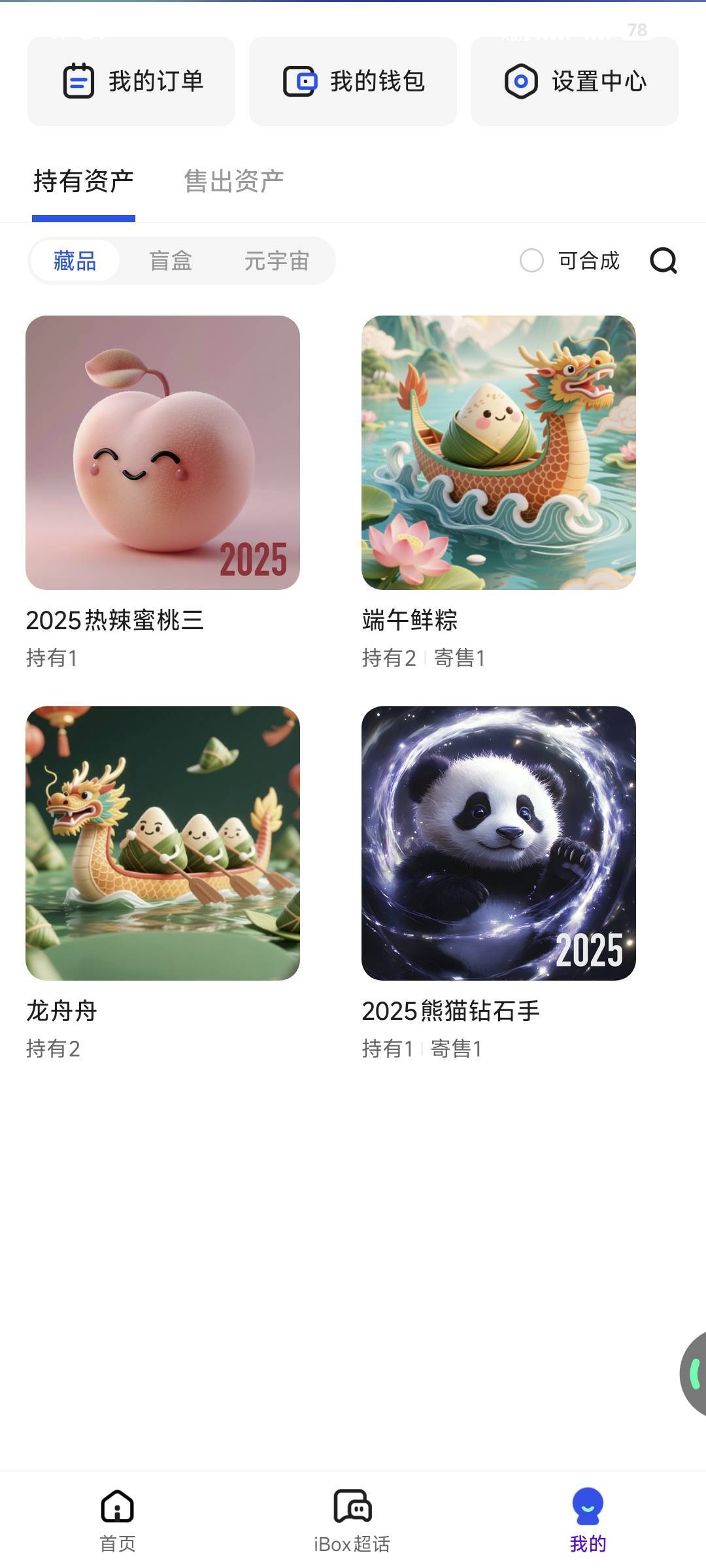The width and height of the screenshot is (706, 1568).
Task: Open 2025熊猫钻石手 panda collectible
Action: (x=498, y=843)
